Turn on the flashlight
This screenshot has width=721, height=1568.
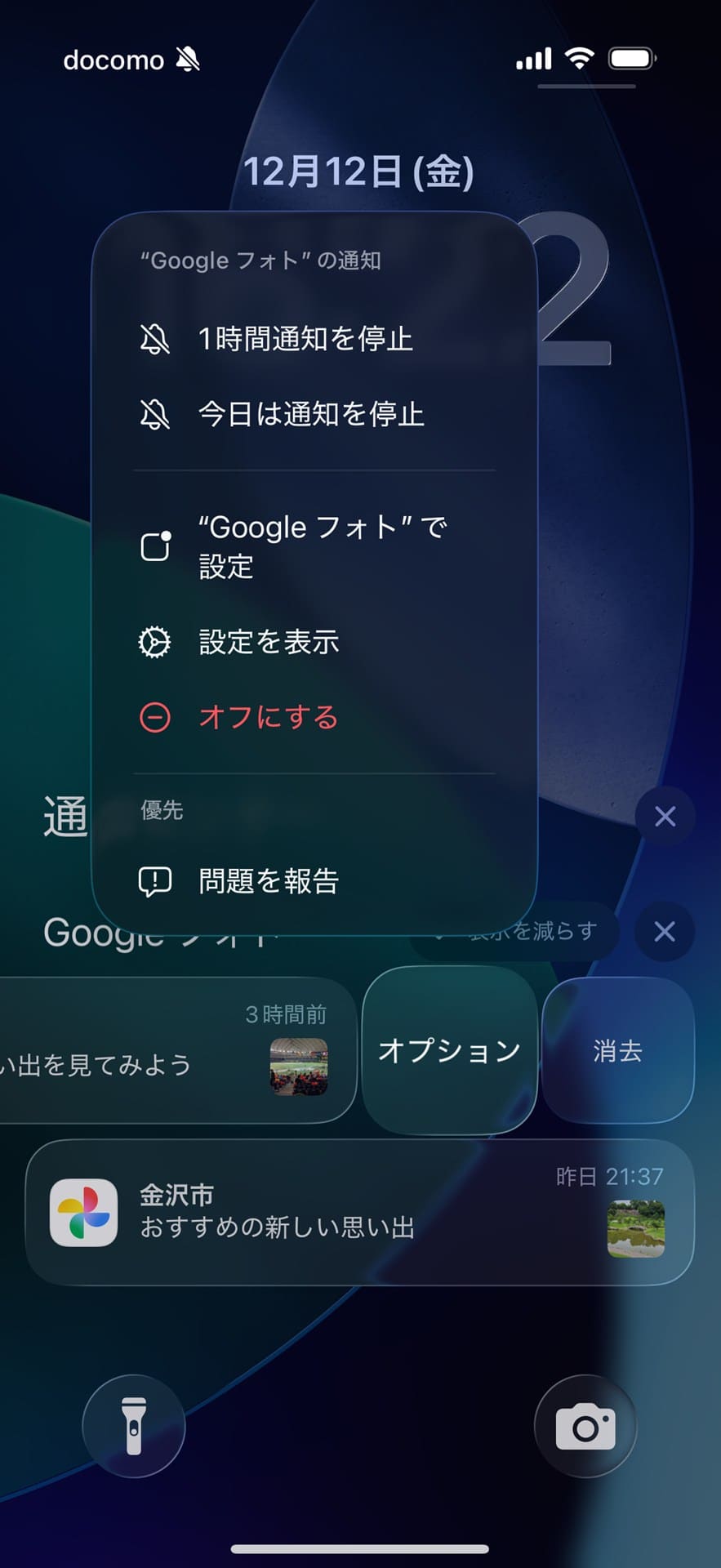(134, 1426)
